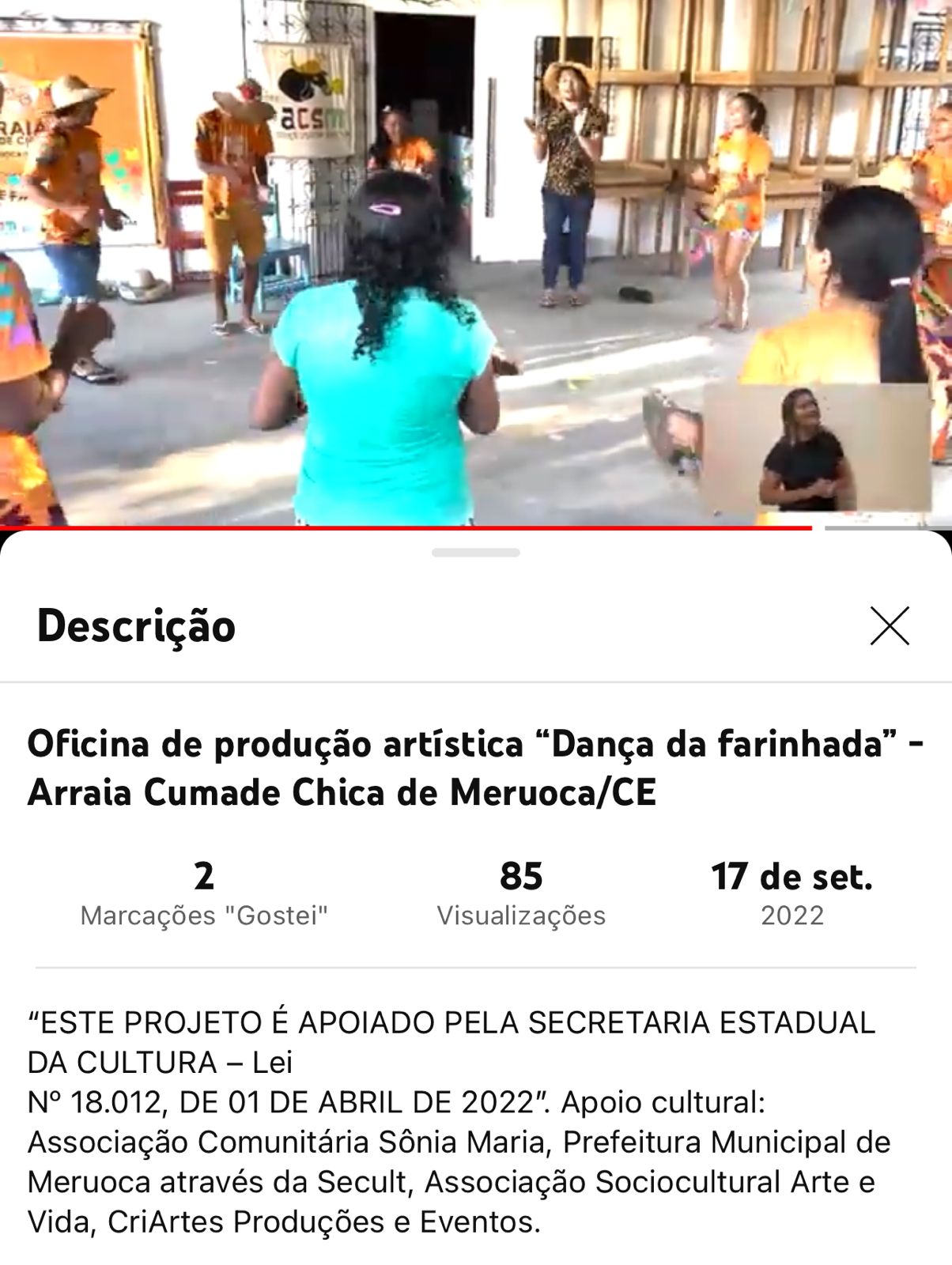Close the Descrição panel
The image size is (952, 1265).
pos(890,626)
